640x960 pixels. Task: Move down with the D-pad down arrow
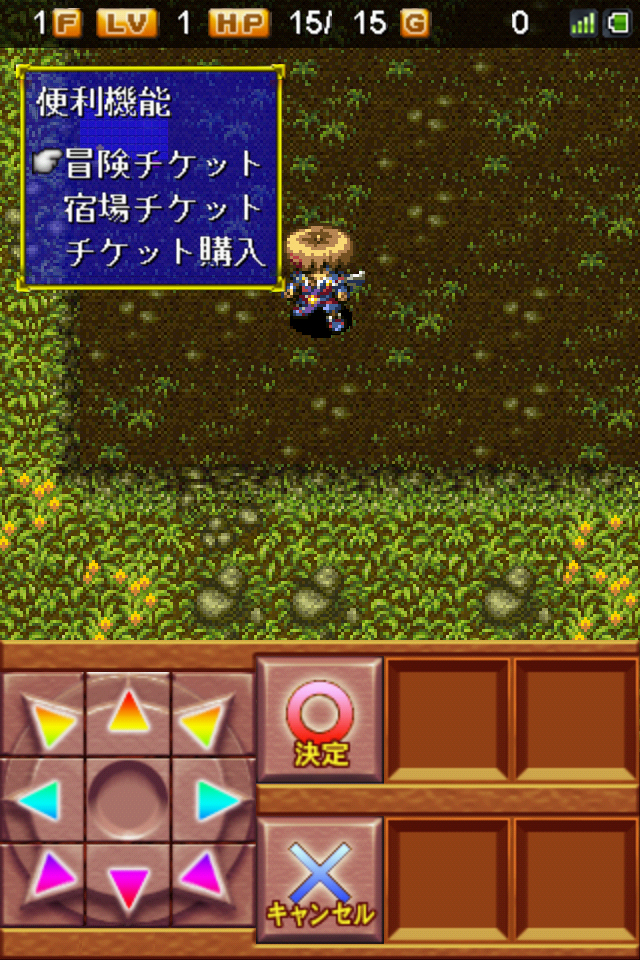coord(128,886)
